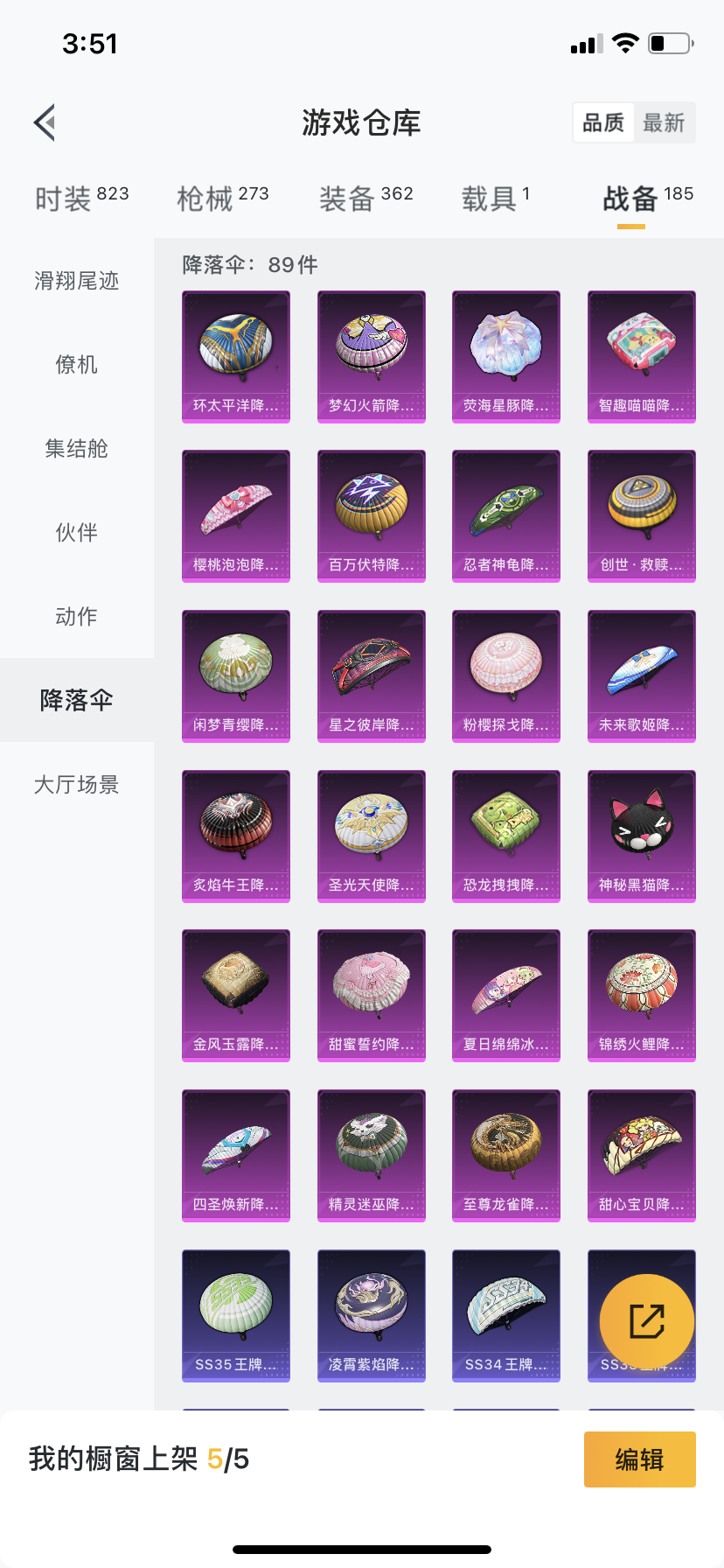Open the 凌霄紫焰 parachute item
724x1568 pixels.
(372, 1316)
